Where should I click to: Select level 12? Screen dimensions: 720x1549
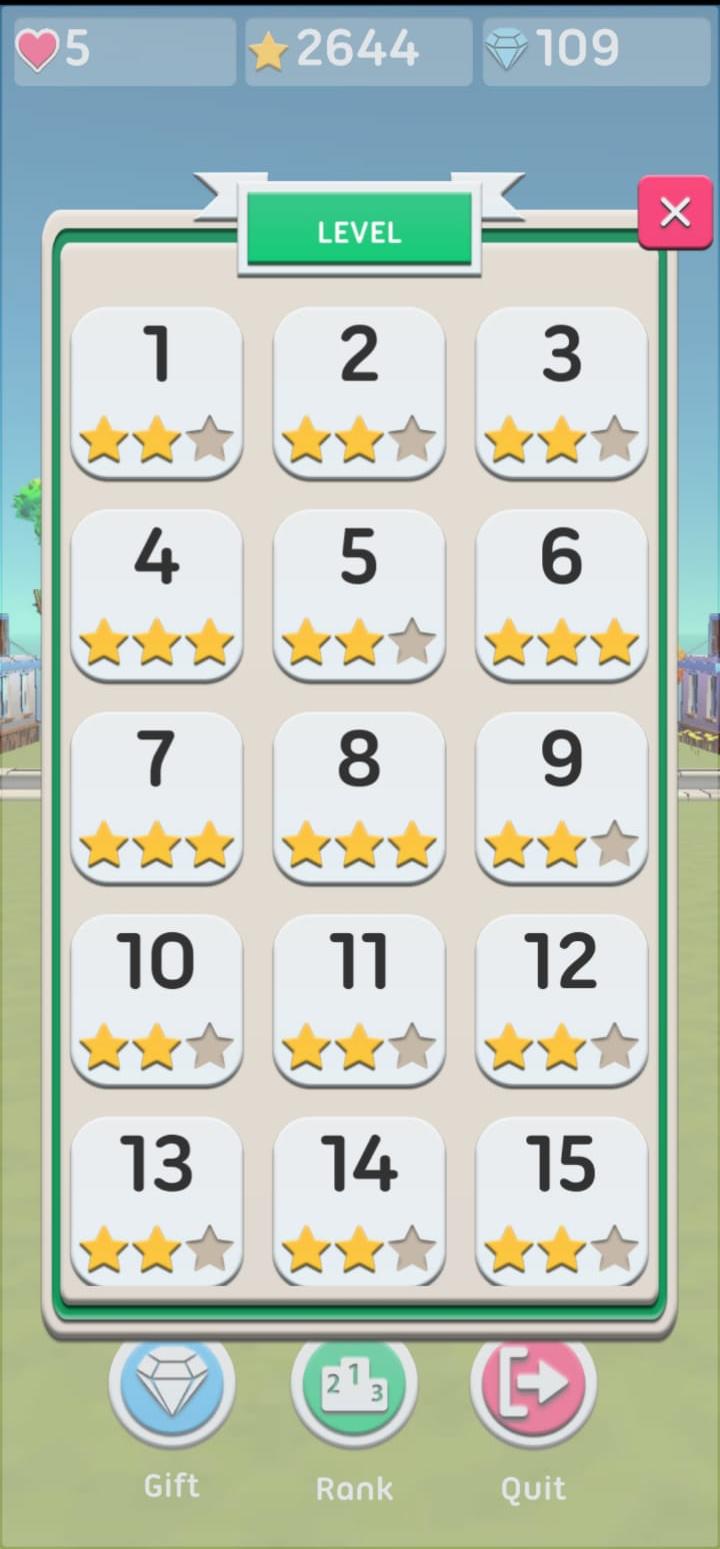pyautogui.click(x=561, y=998)
